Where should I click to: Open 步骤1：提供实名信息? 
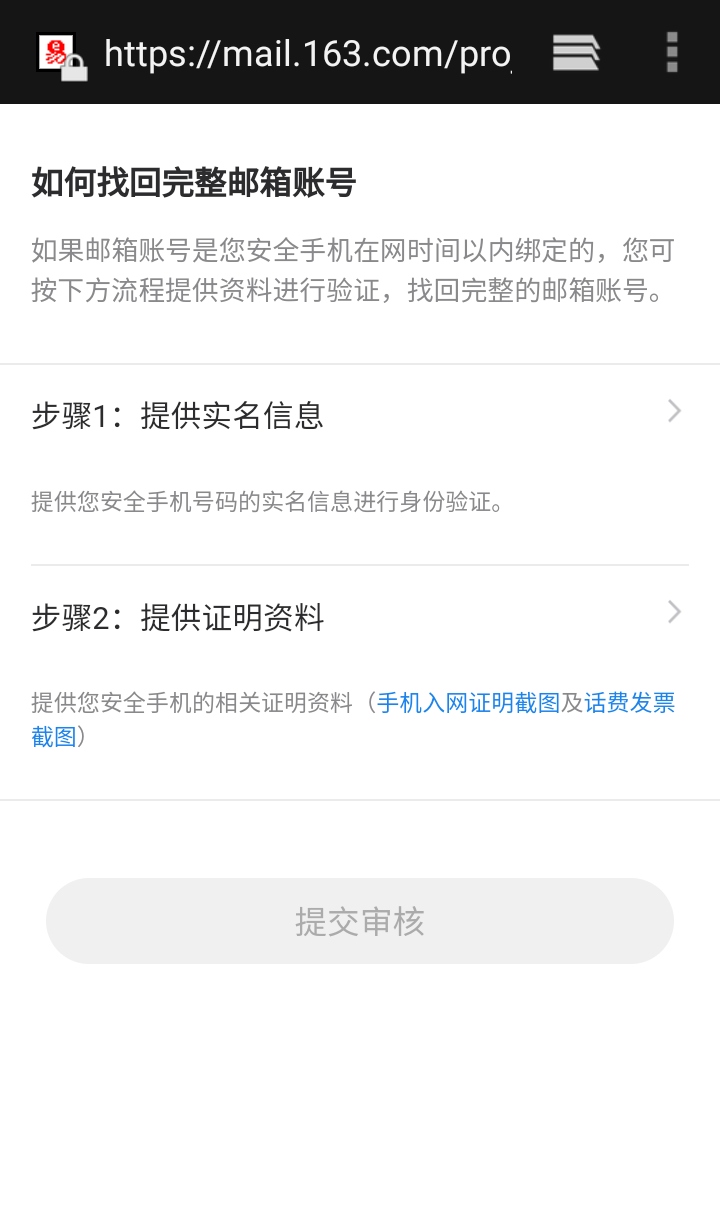pyautogui.click(x=360, y=414)
